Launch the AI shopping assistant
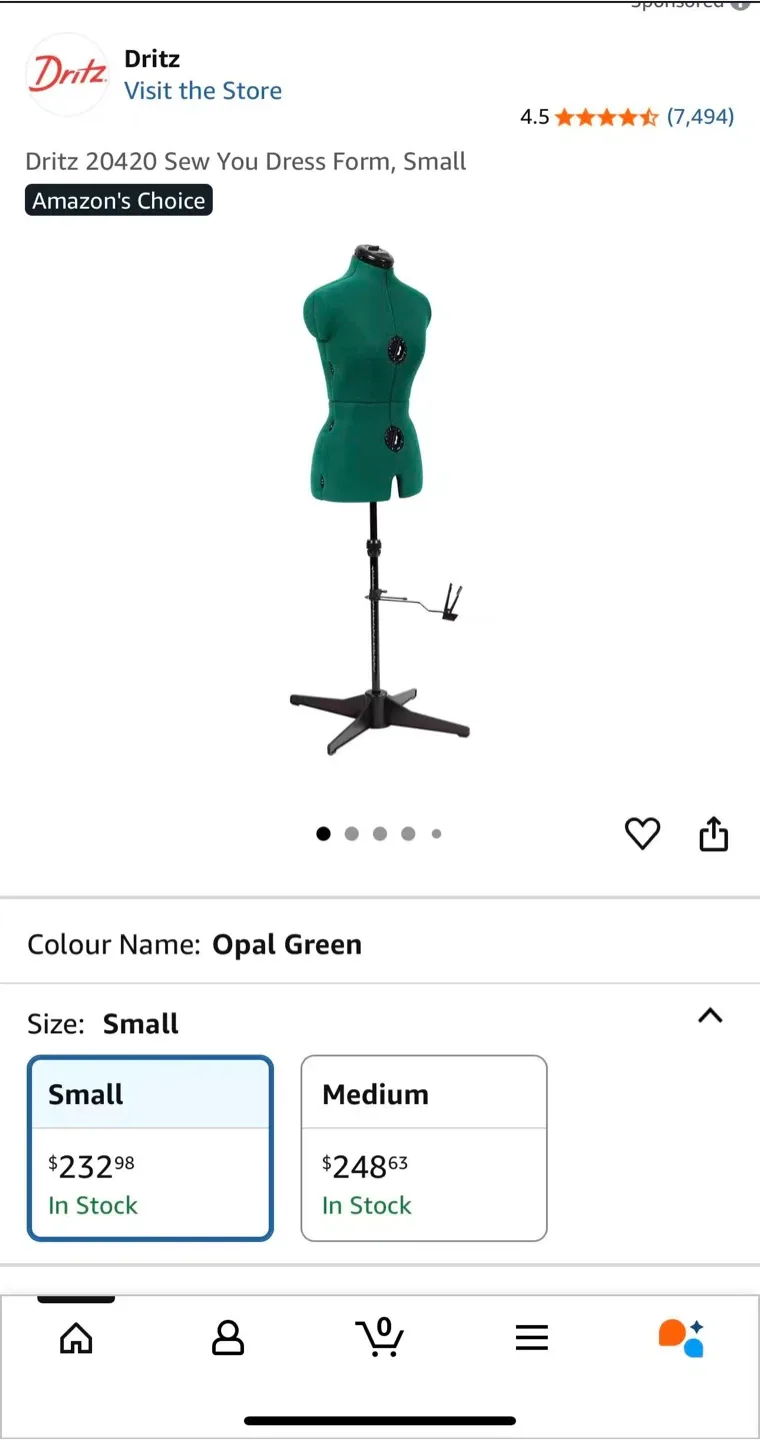This screenshot has height=1440, width=760. click(682, 1338)
